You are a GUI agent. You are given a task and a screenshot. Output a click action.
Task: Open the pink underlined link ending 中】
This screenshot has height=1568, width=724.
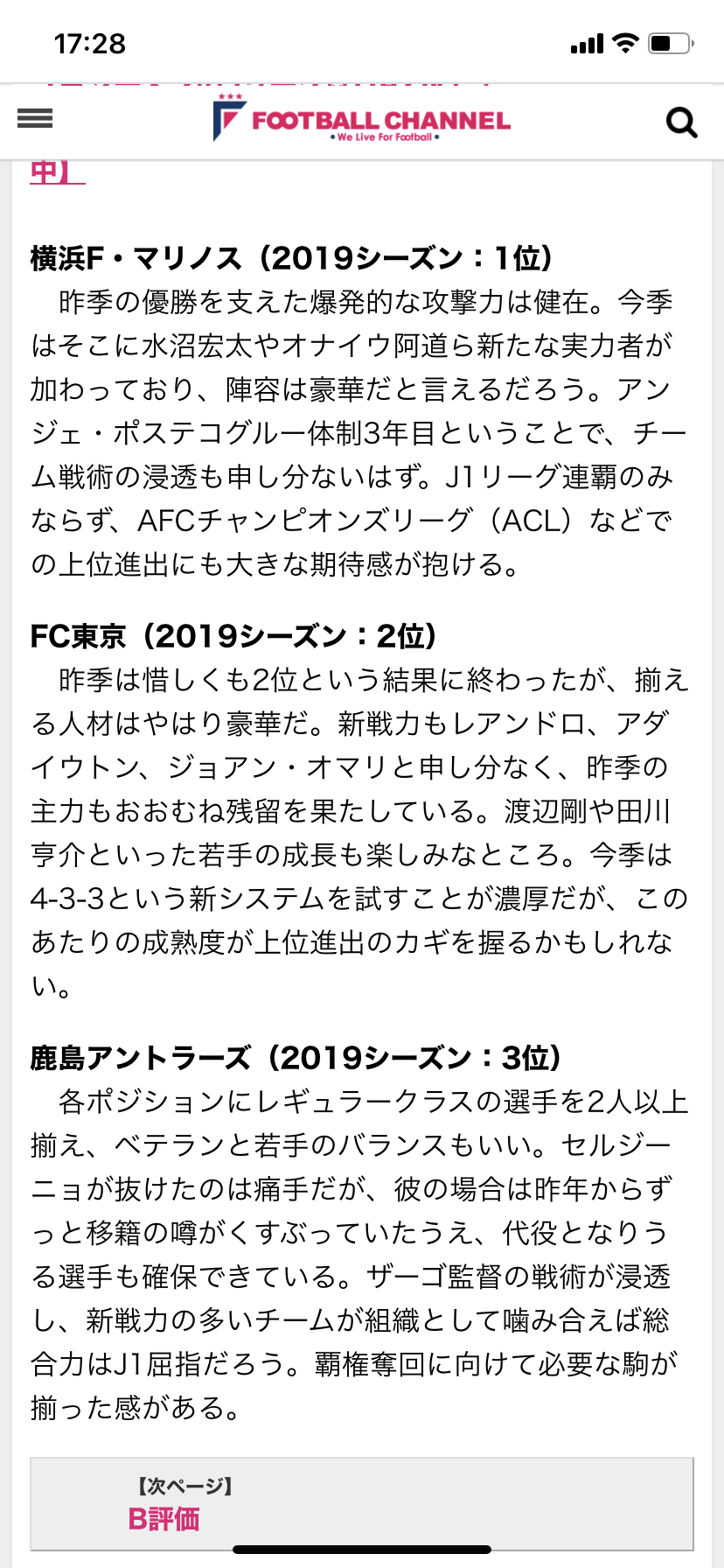point(57,172)
